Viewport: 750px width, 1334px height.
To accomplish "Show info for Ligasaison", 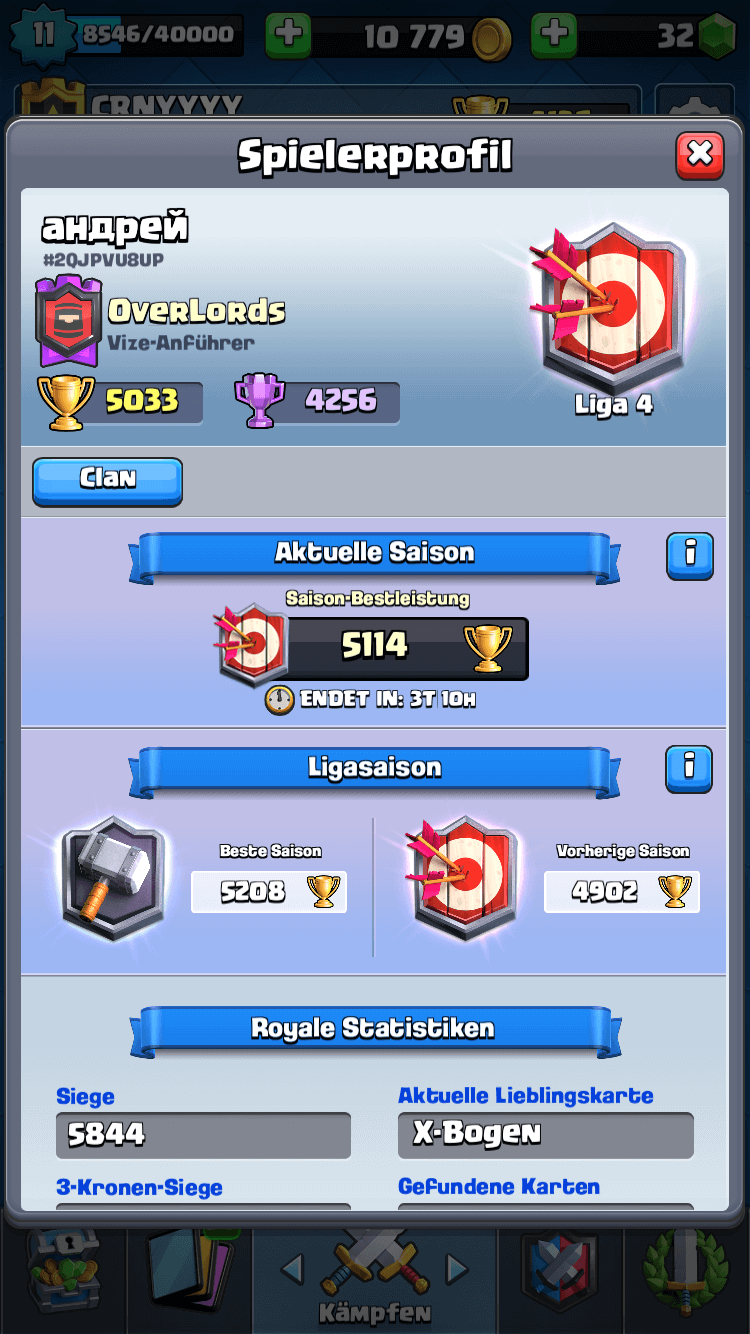I will pyautogui.click(x=689, y=768).
